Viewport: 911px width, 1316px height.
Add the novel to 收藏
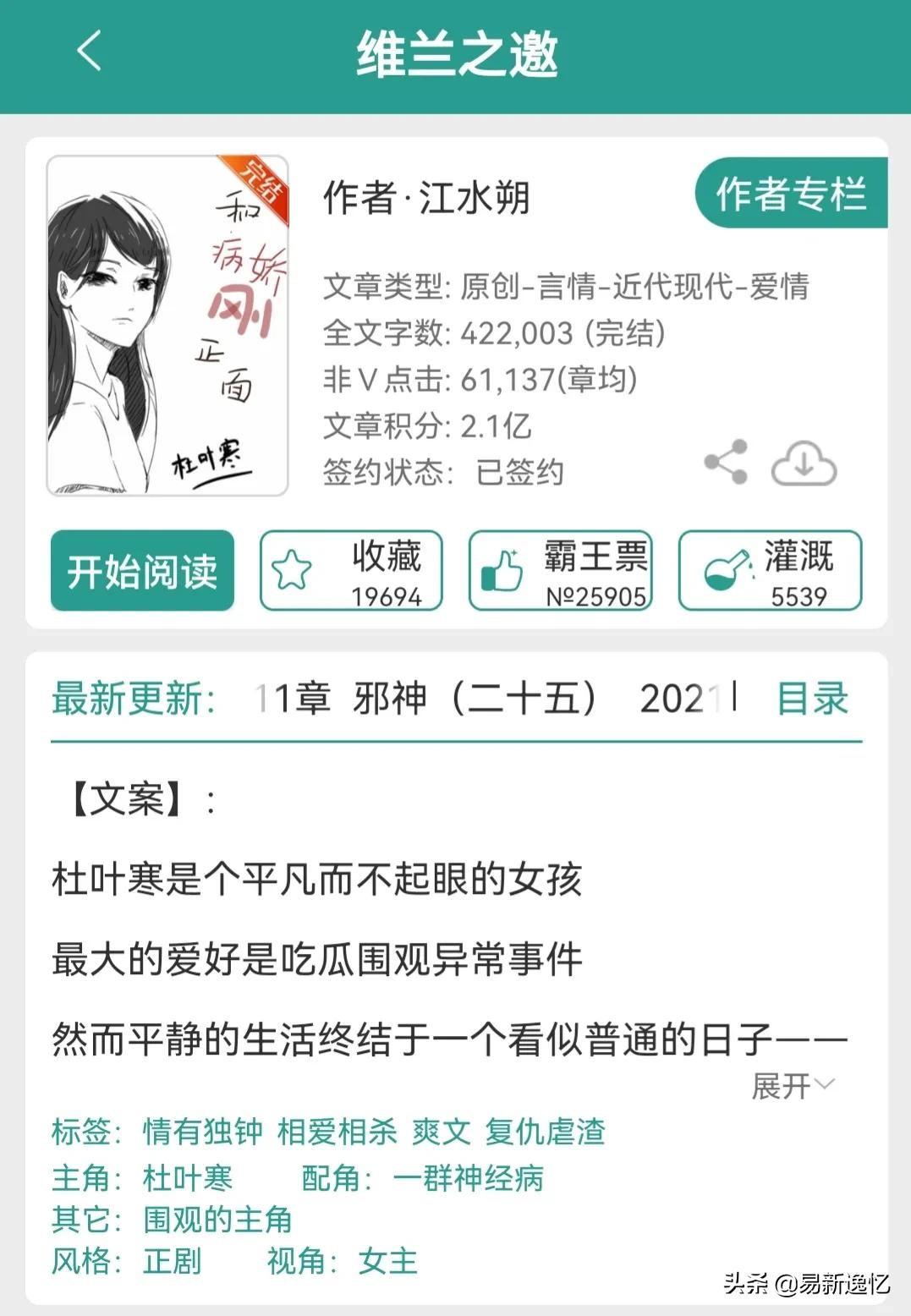click(351, 571)
